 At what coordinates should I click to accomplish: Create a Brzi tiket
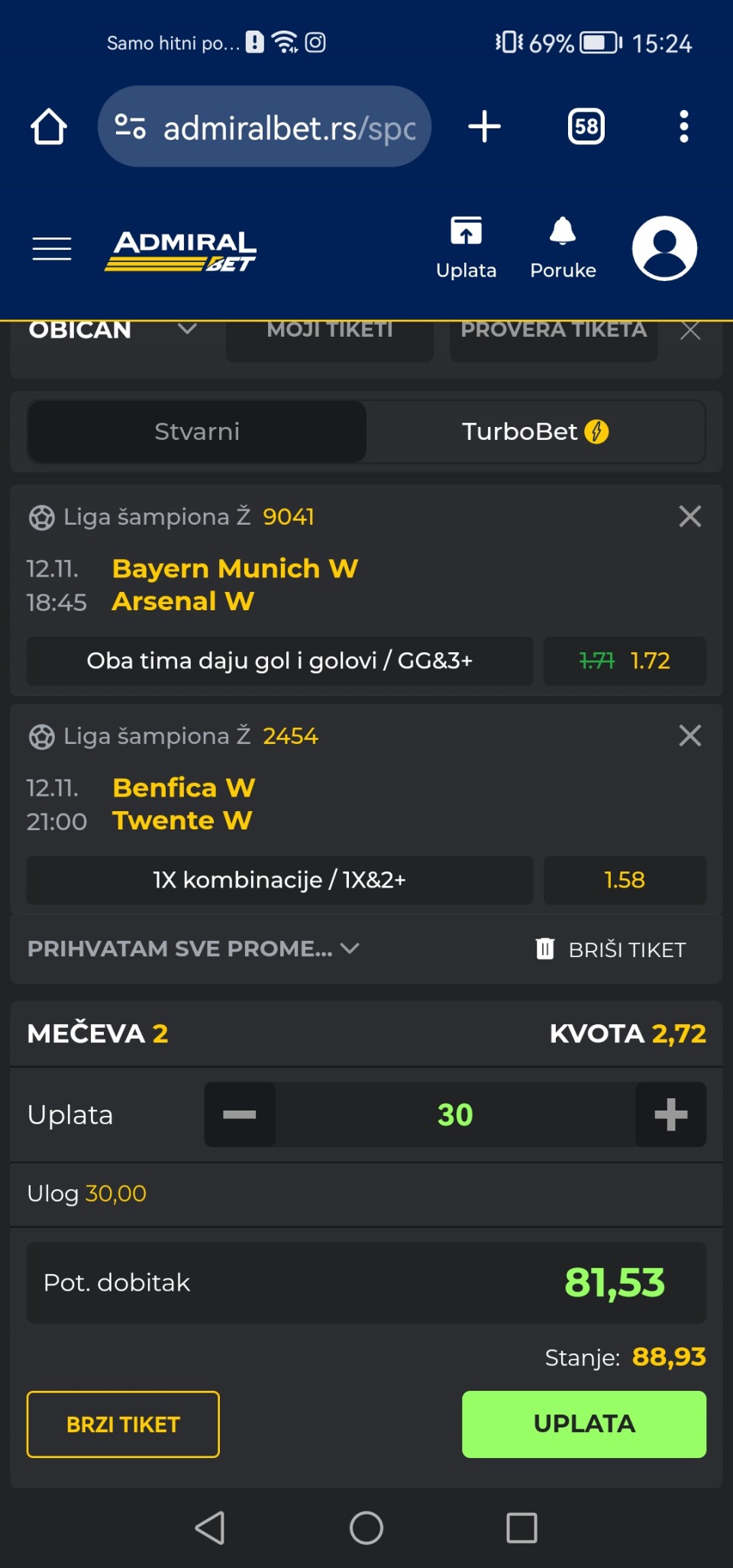(x=123, y=1424)
